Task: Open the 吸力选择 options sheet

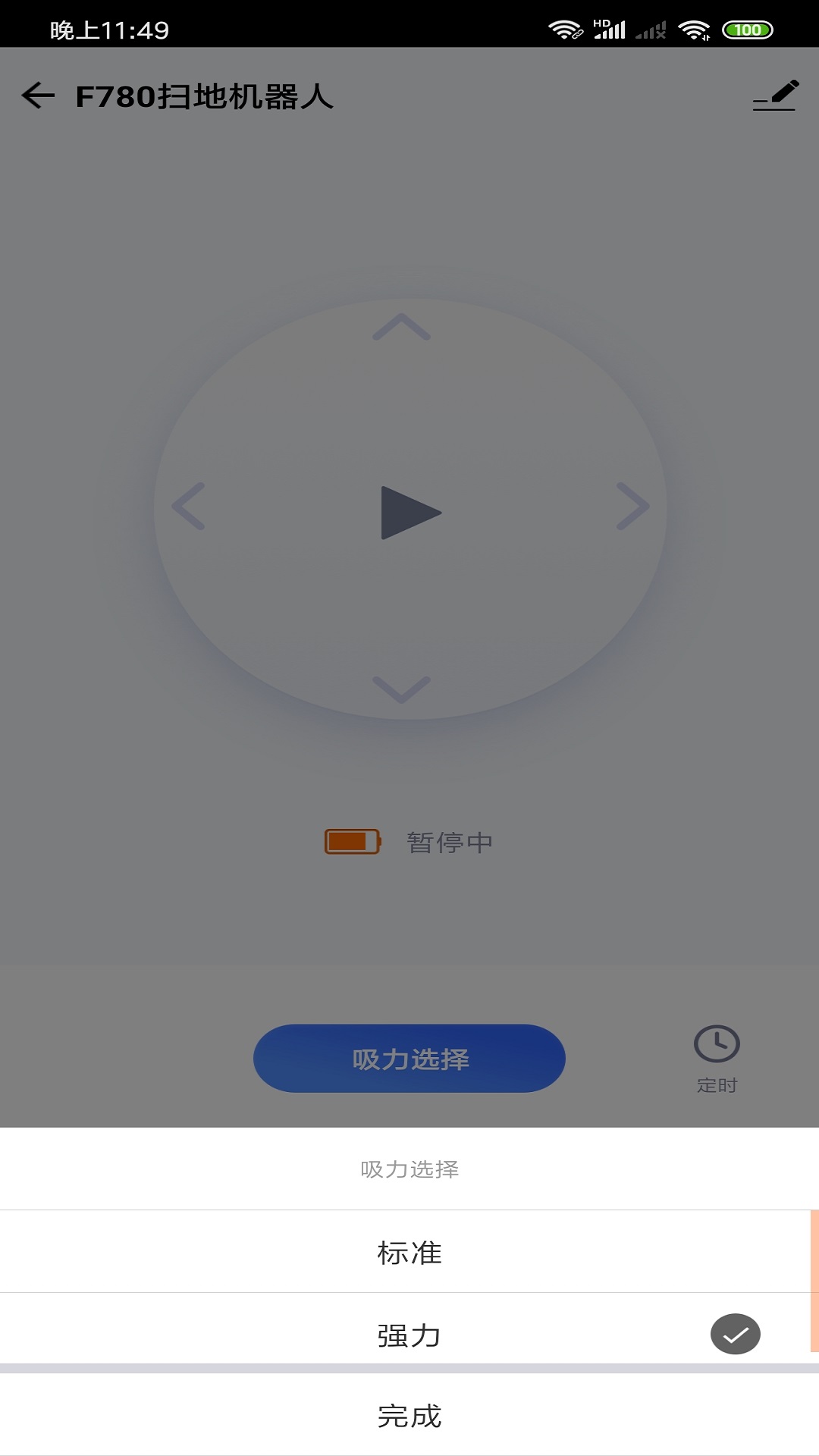Action: 409,1059
